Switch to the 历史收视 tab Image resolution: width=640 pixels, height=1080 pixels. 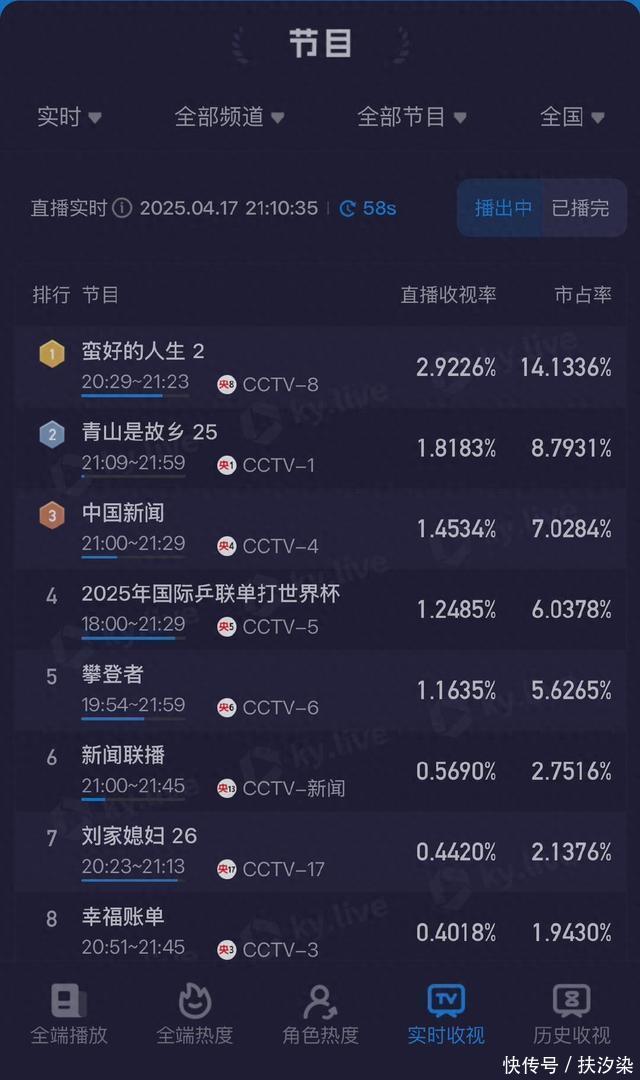click(x=571, y=1015)
